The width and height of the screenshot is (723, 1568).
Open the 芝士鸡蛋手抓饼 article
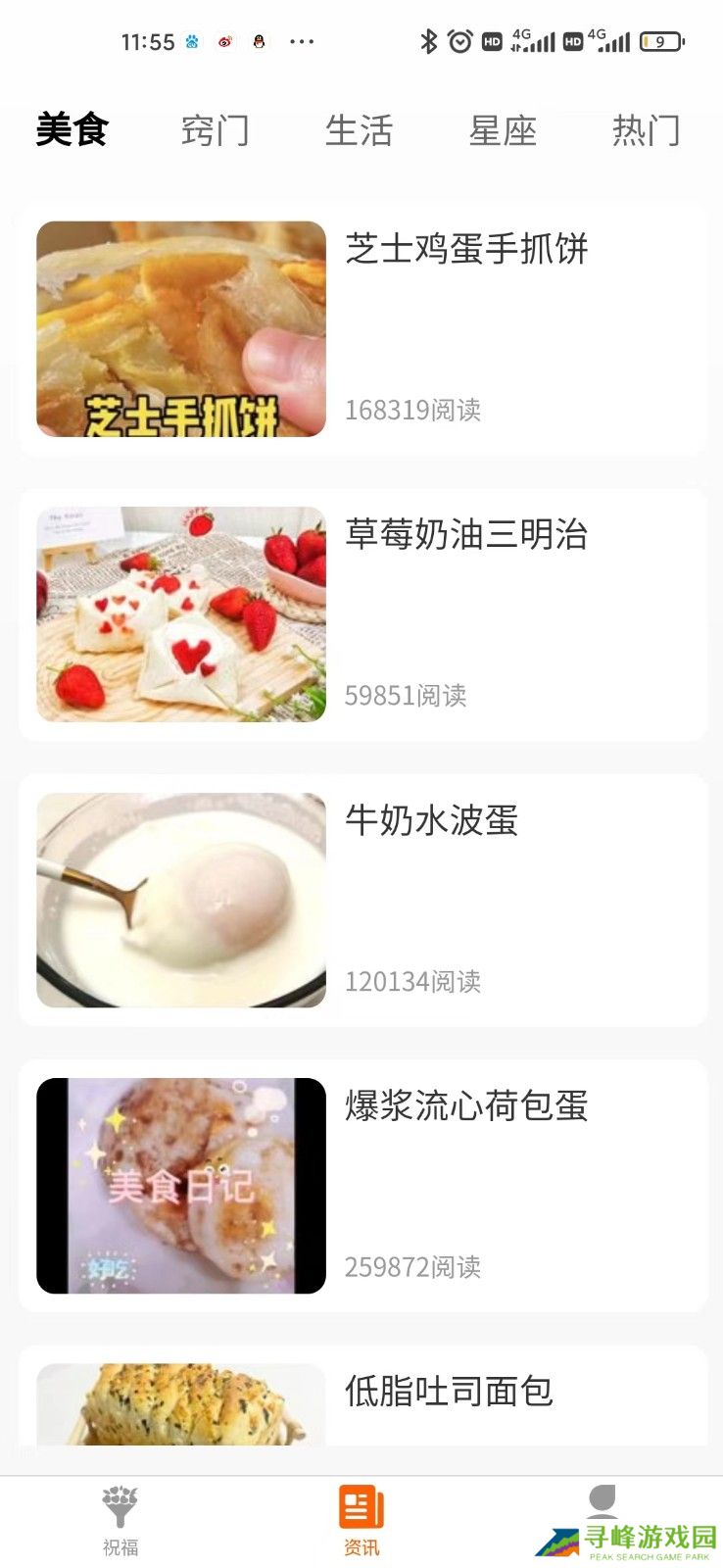(x=362, y=329)
